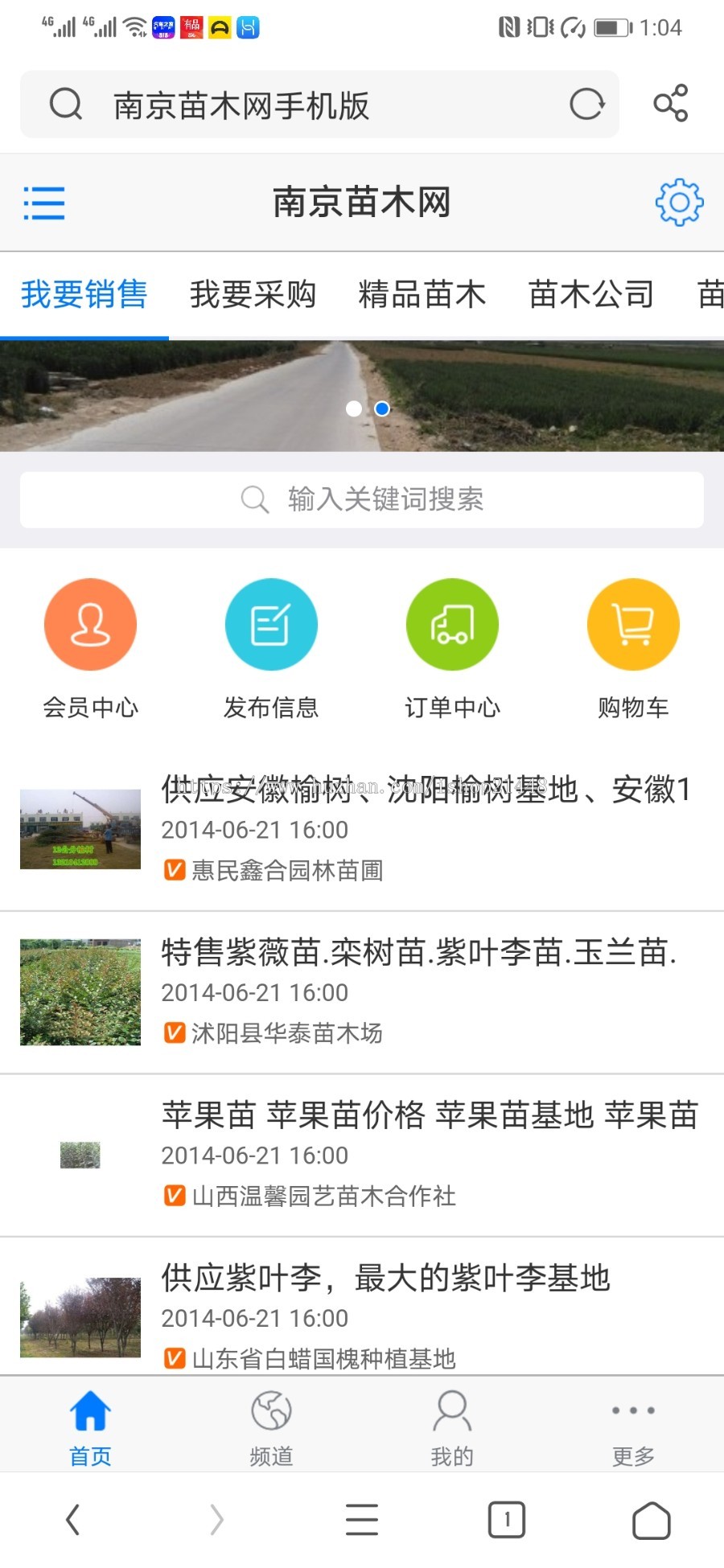Screen dimensions: 724x1568
Task: View the 苹果苗价格 listing
Action: (430, 1116)
